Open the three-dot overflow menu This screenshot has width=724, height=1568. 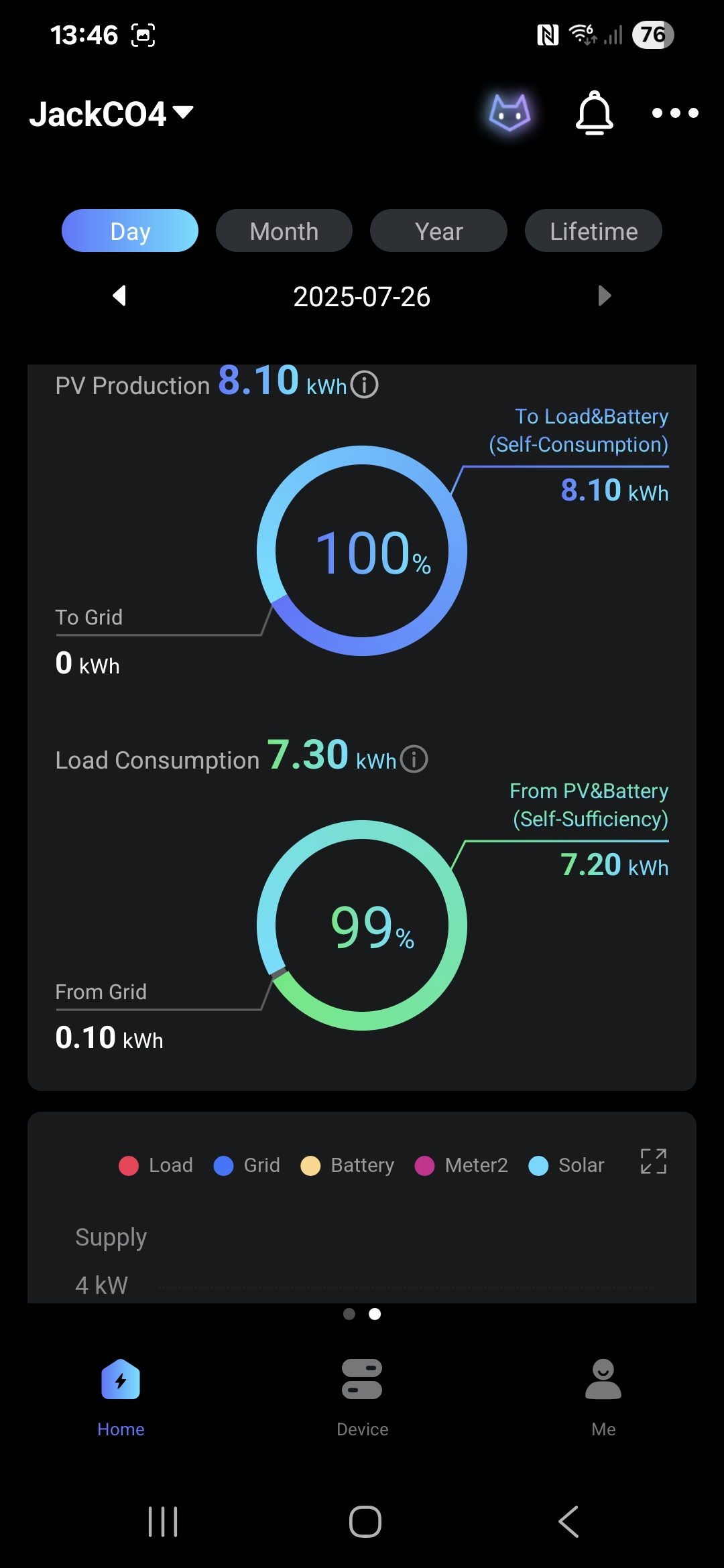pyautogui.click(x=675, y=113)
